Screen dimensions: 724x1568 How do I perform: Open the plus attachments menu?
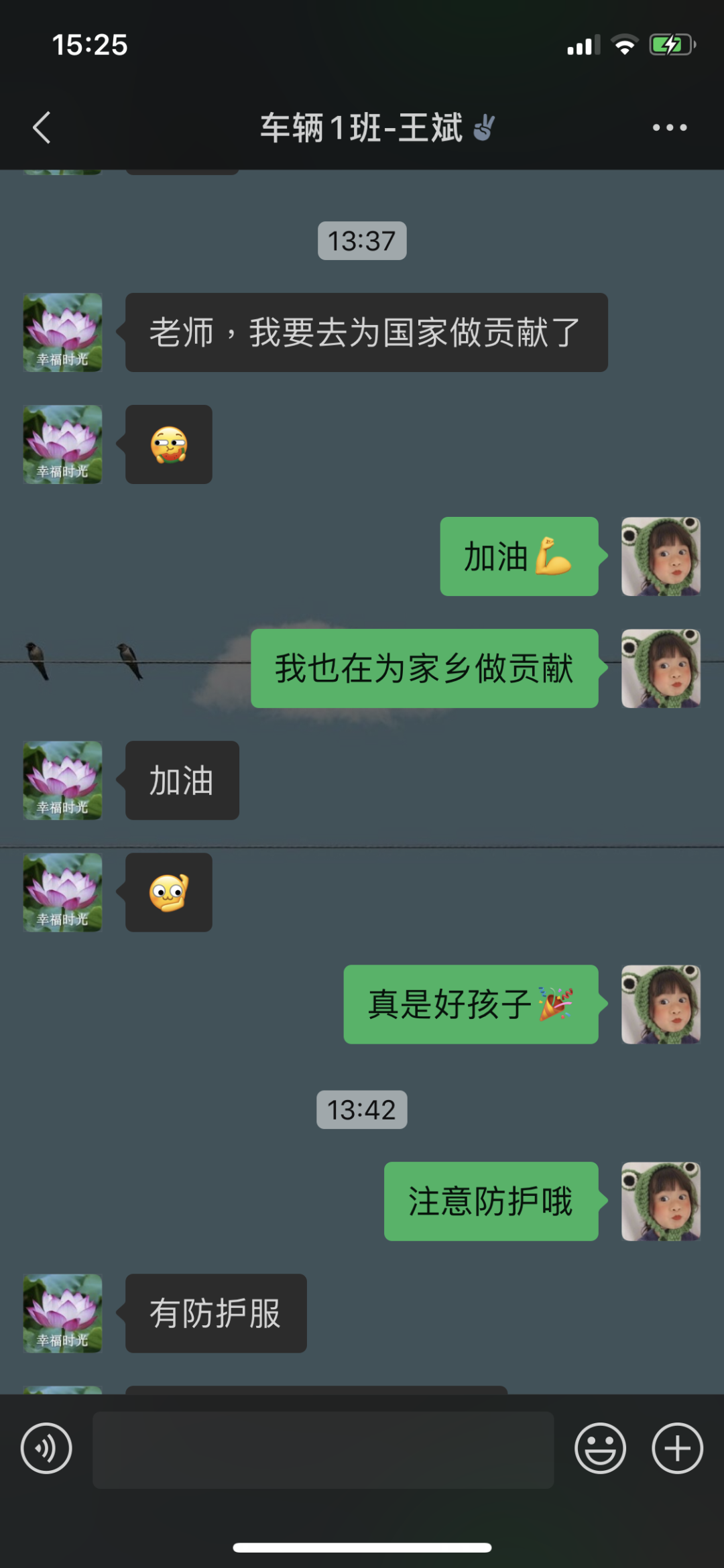(677, 1448)
